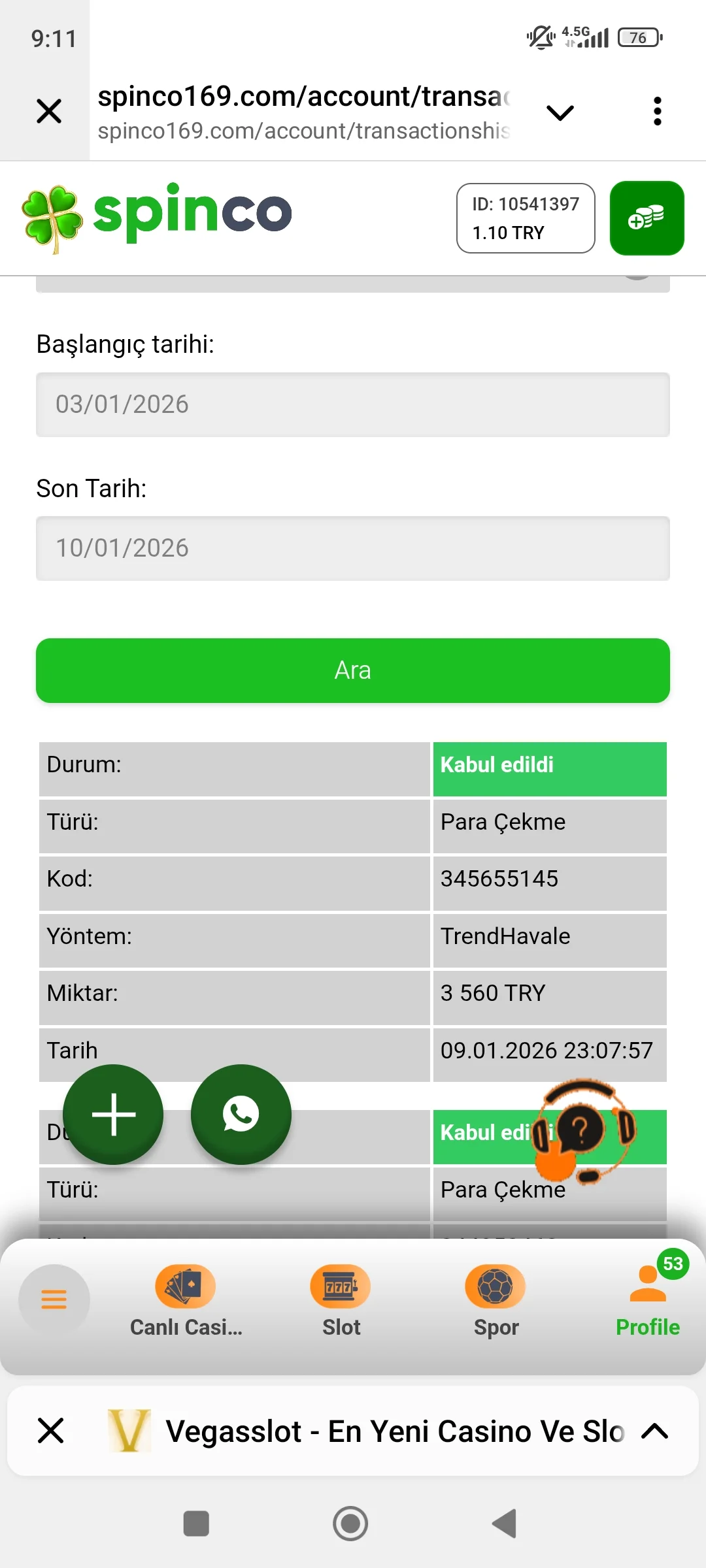Dismiss the Vegasslot banner
The height and width of the screenshot is (1568, 706).
point(50,1430)
